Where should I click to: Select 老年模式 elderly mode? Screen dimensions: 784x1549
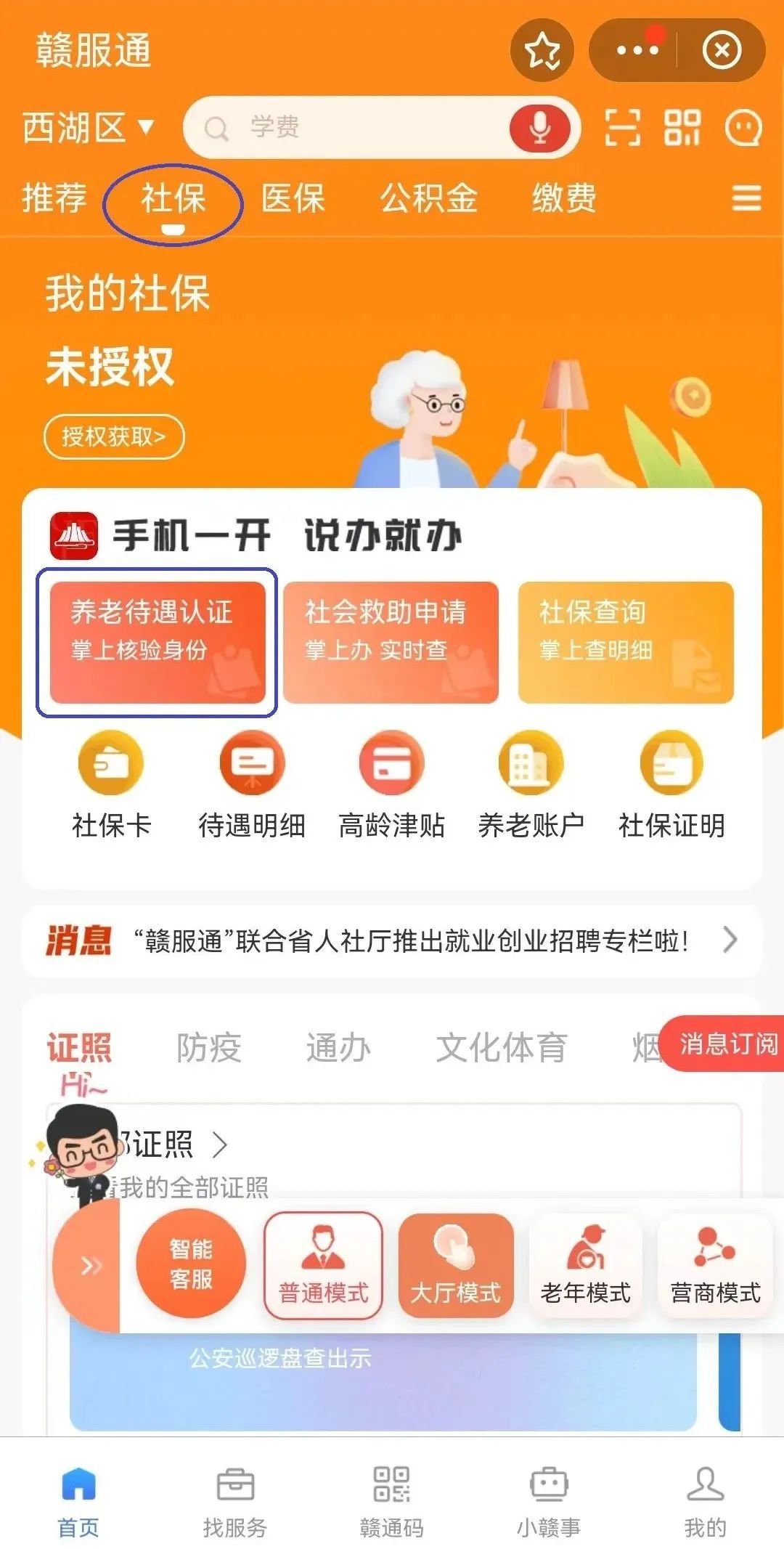coord(585,1266)
